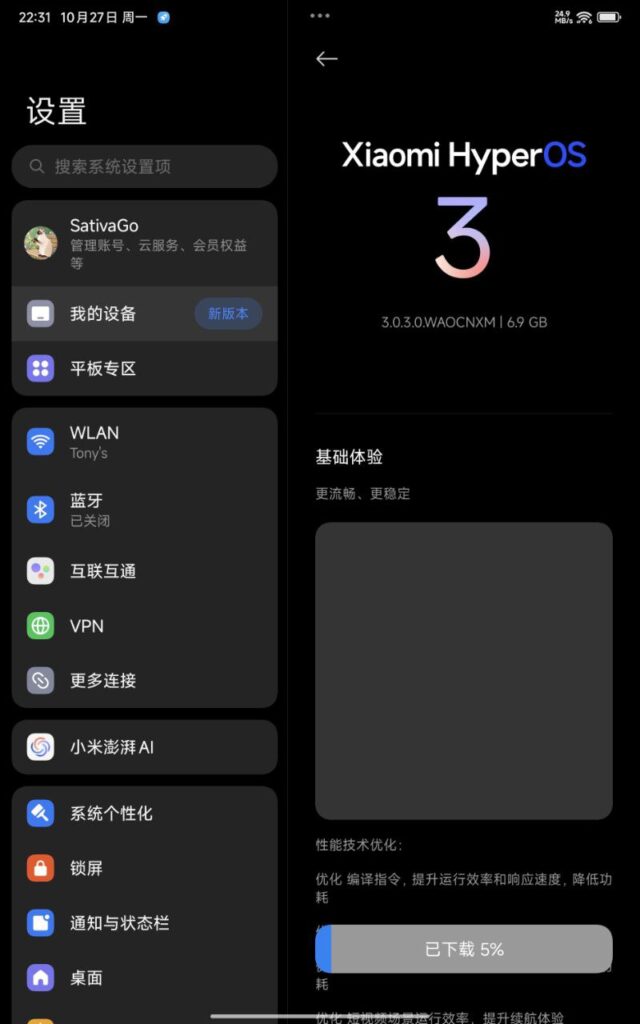Viewport: 640px width, 1024px height.
Task: Open 蓝牙 settings
Action: pyautogui.click(x=145, y=509)
